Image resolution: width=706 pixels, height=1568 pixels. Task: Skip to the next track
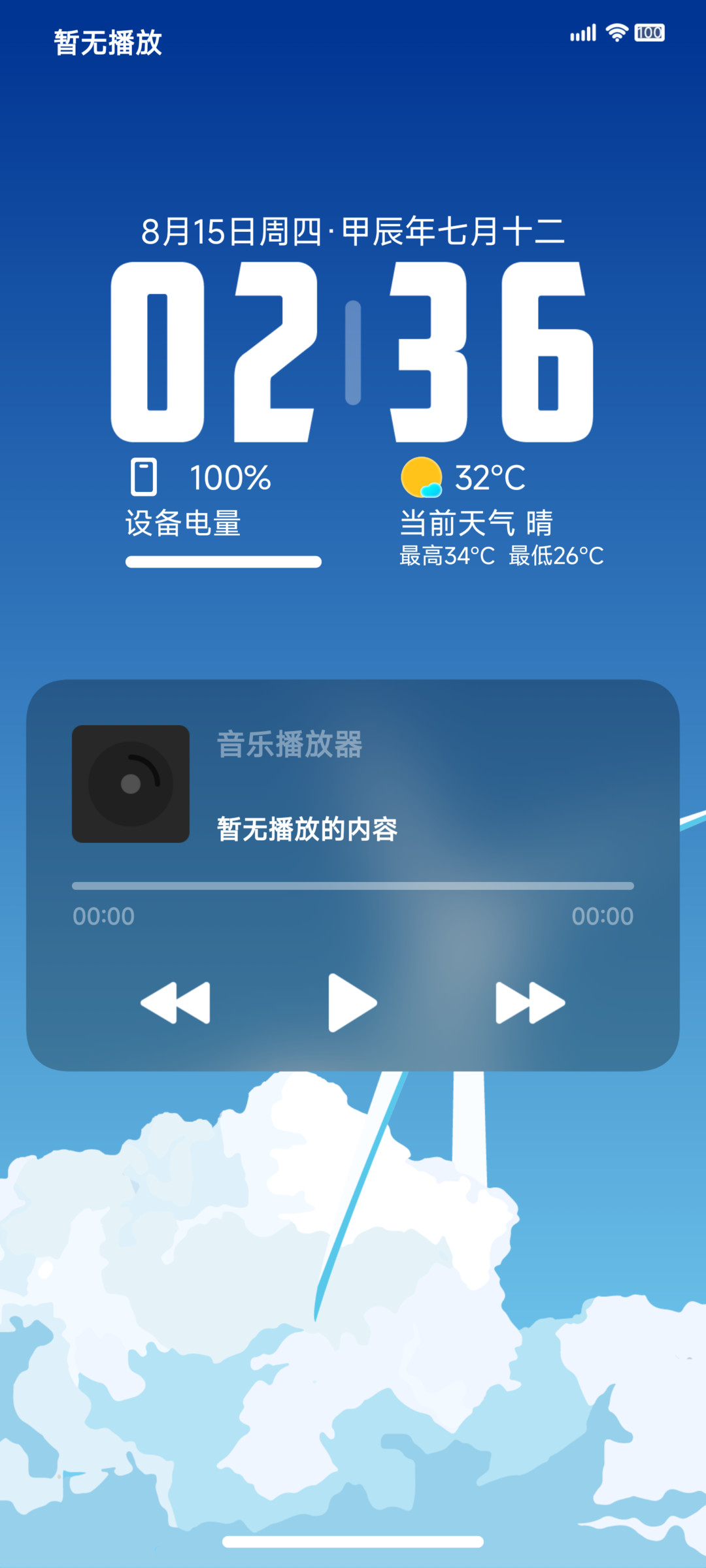click(x=530, y=1003)
